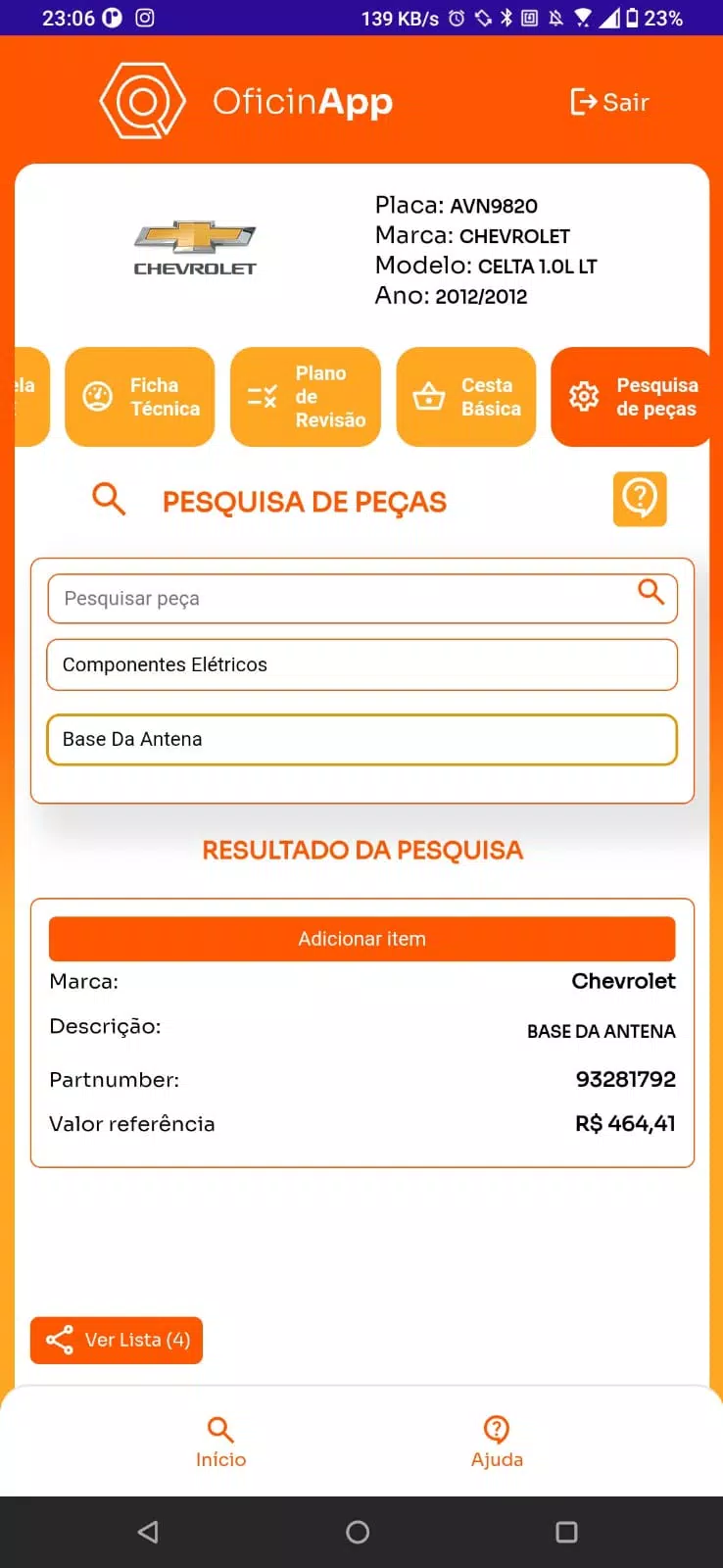Open Ver Lista (4)
Screen dimensions: 723x1568
pyautogui.click(x=116, y=1340)
